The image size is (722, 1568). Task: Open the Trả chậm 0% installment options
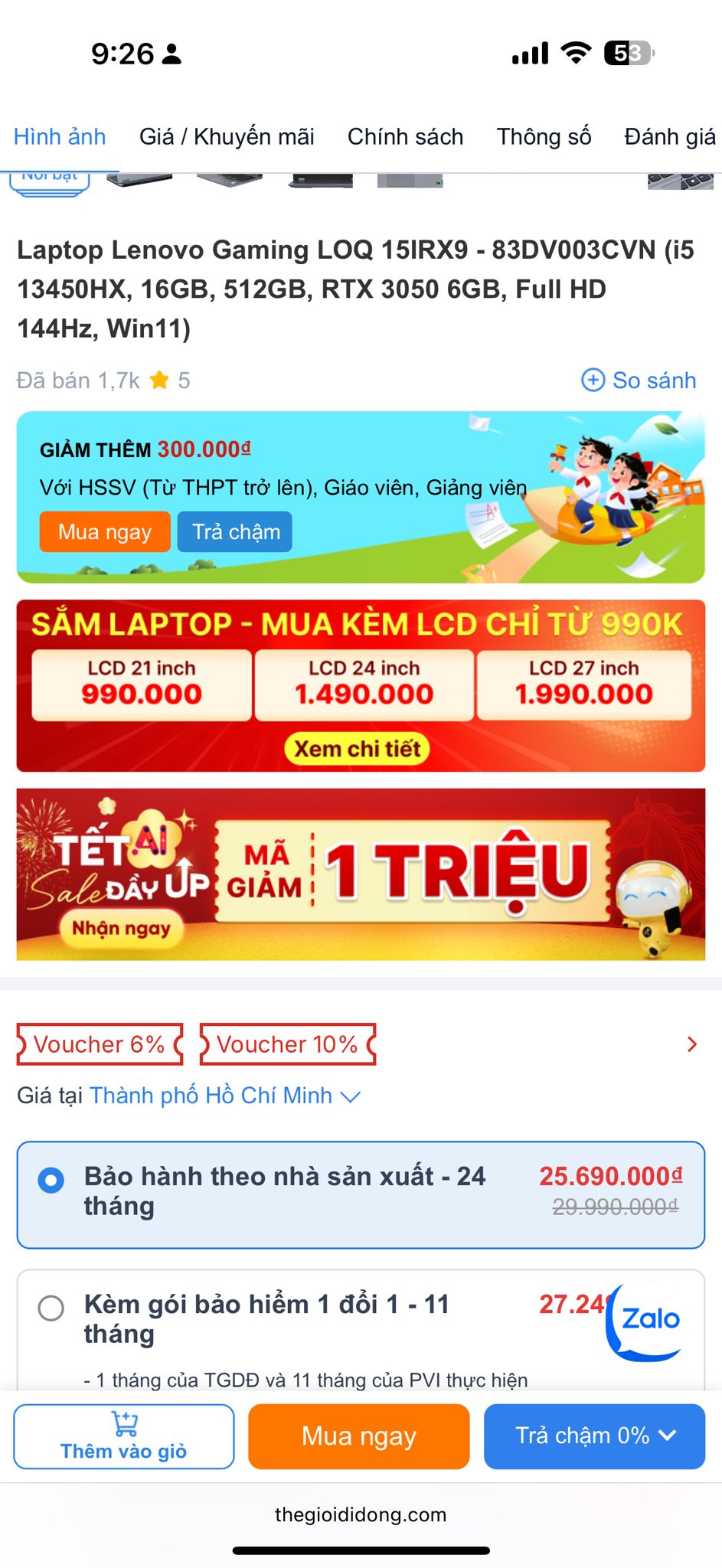click(x=594, y=1436)
